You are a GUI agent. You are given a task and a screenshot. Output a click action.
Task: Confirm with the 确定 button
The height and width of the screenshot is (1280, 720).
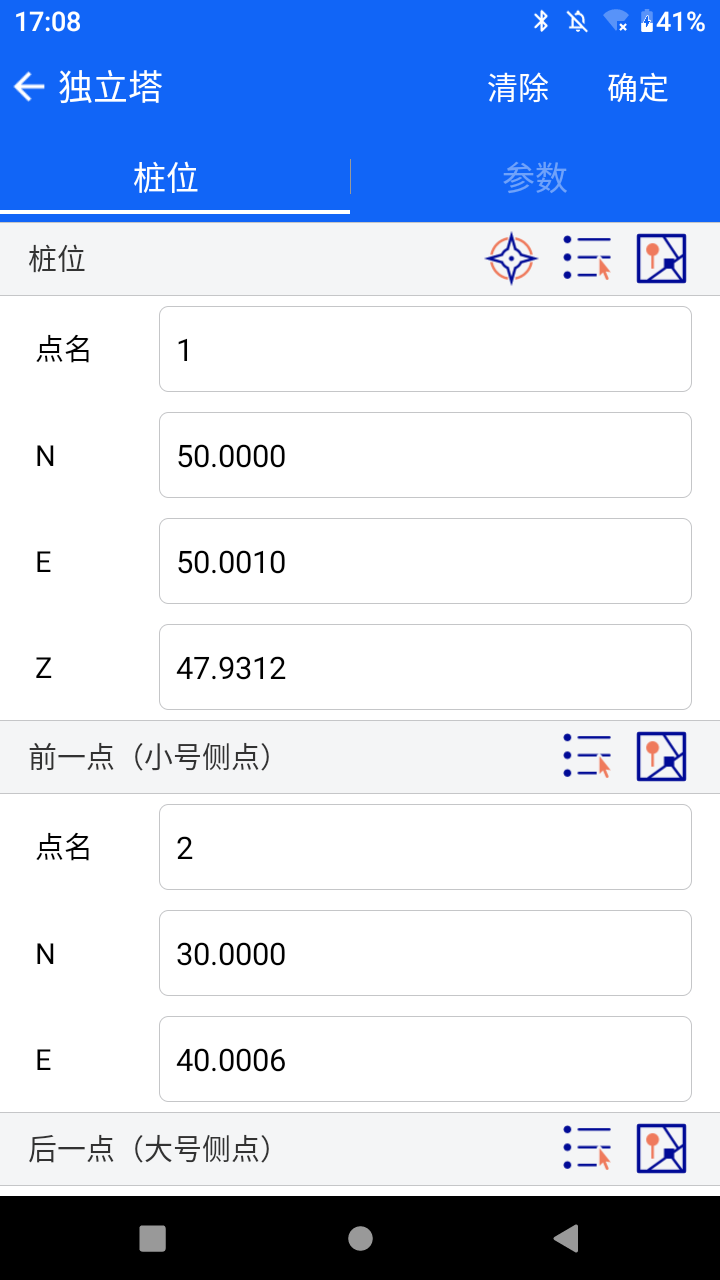click(x=637, y=88)
